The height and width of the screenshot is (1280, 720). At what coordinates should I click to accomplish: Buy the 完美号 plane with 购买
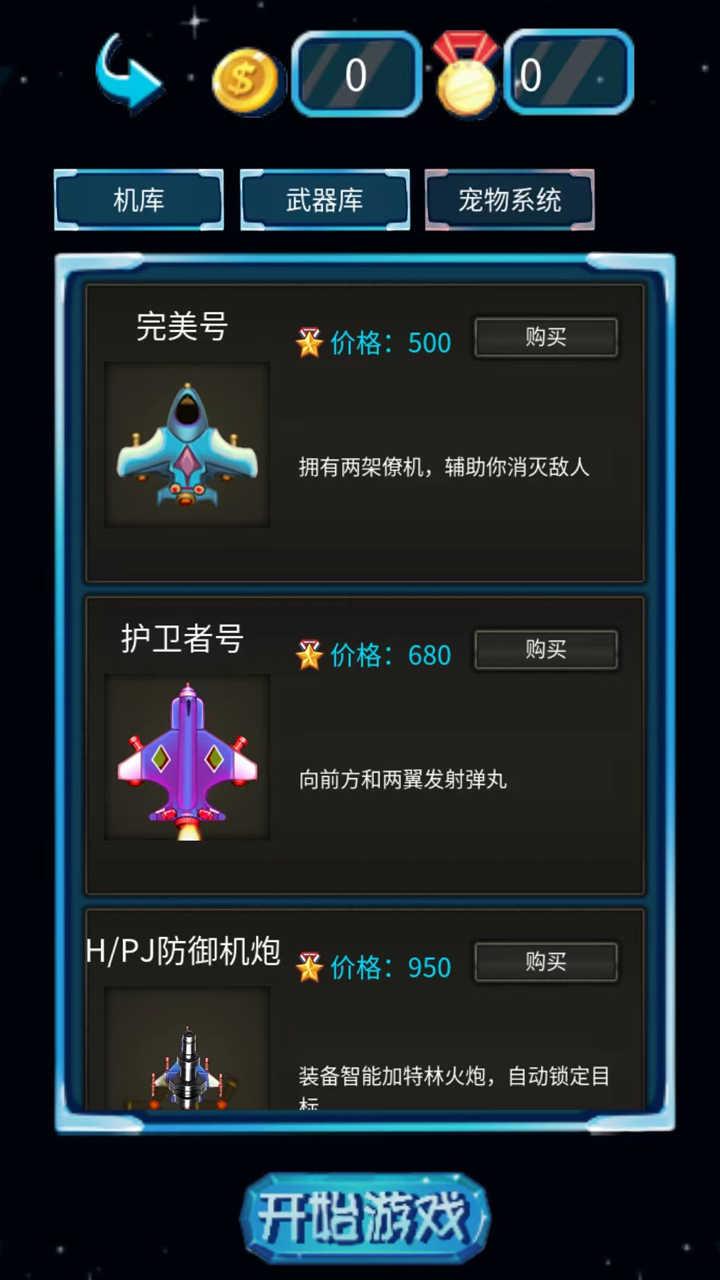tap(545, 338)
